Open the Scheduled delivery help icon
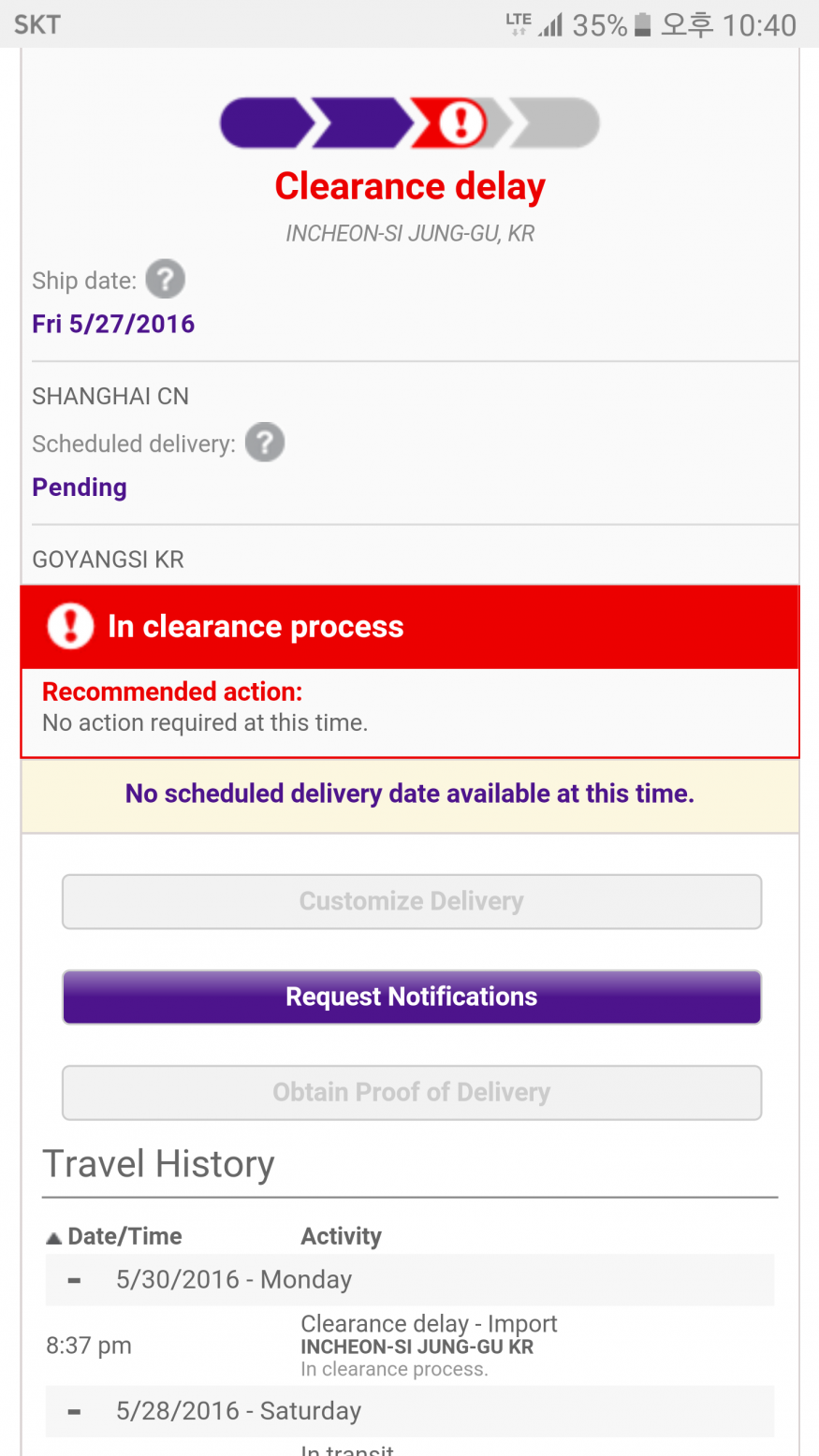 pyautogui.click(x=265, y=442)
